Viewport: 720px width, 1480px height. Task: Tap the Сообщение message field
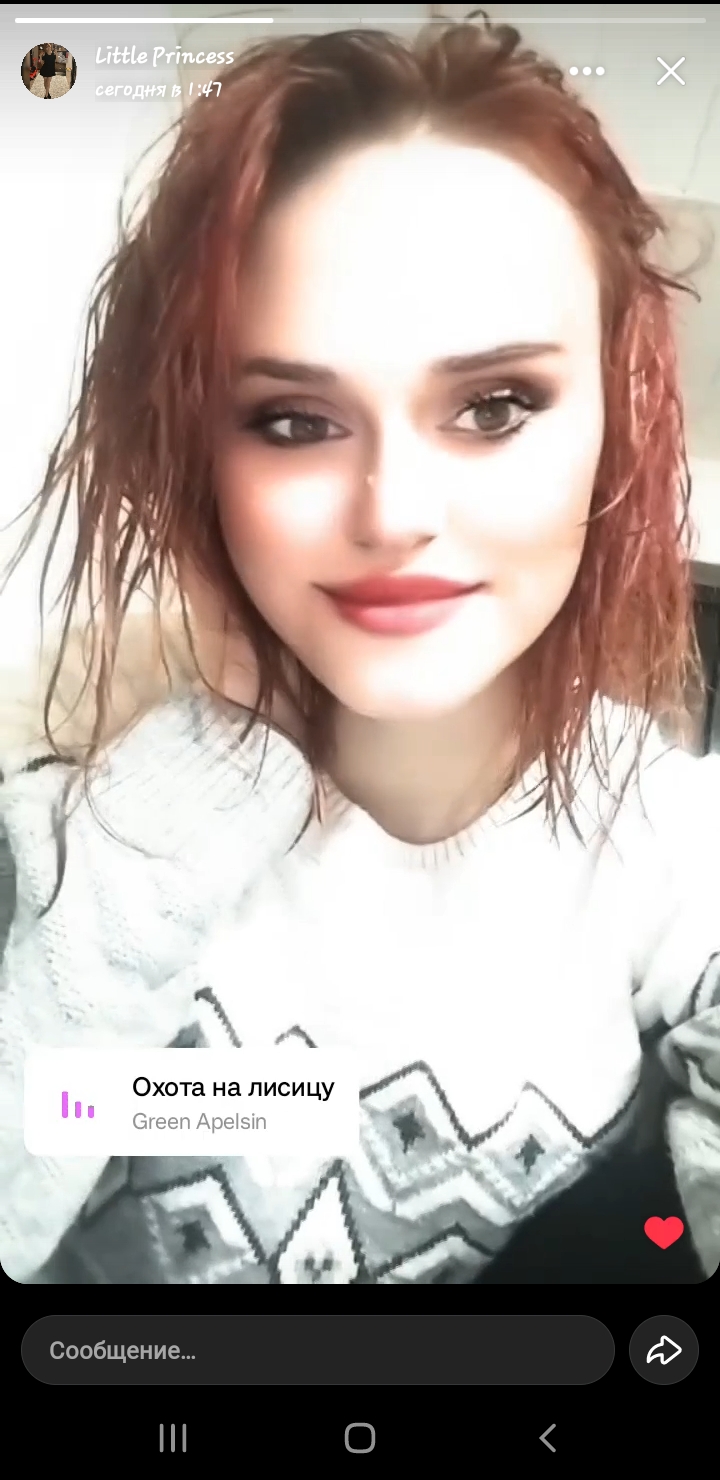coord(317,1350)
